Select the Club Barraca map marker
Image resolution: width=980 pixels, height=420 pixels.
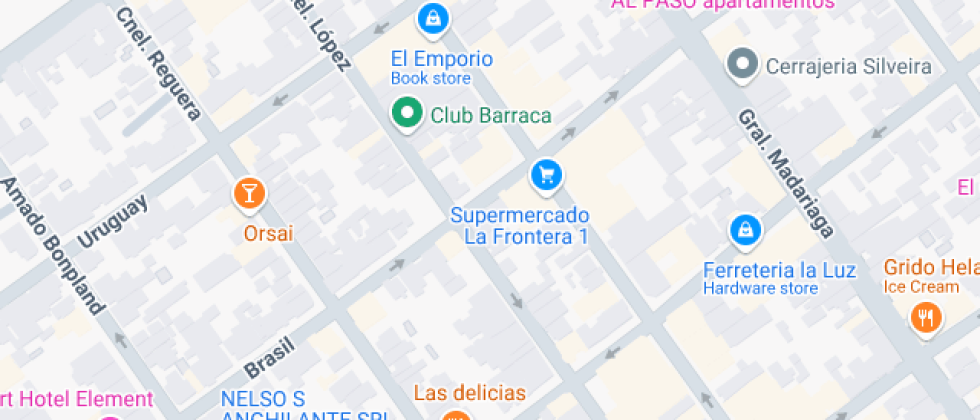click(405, 114)
